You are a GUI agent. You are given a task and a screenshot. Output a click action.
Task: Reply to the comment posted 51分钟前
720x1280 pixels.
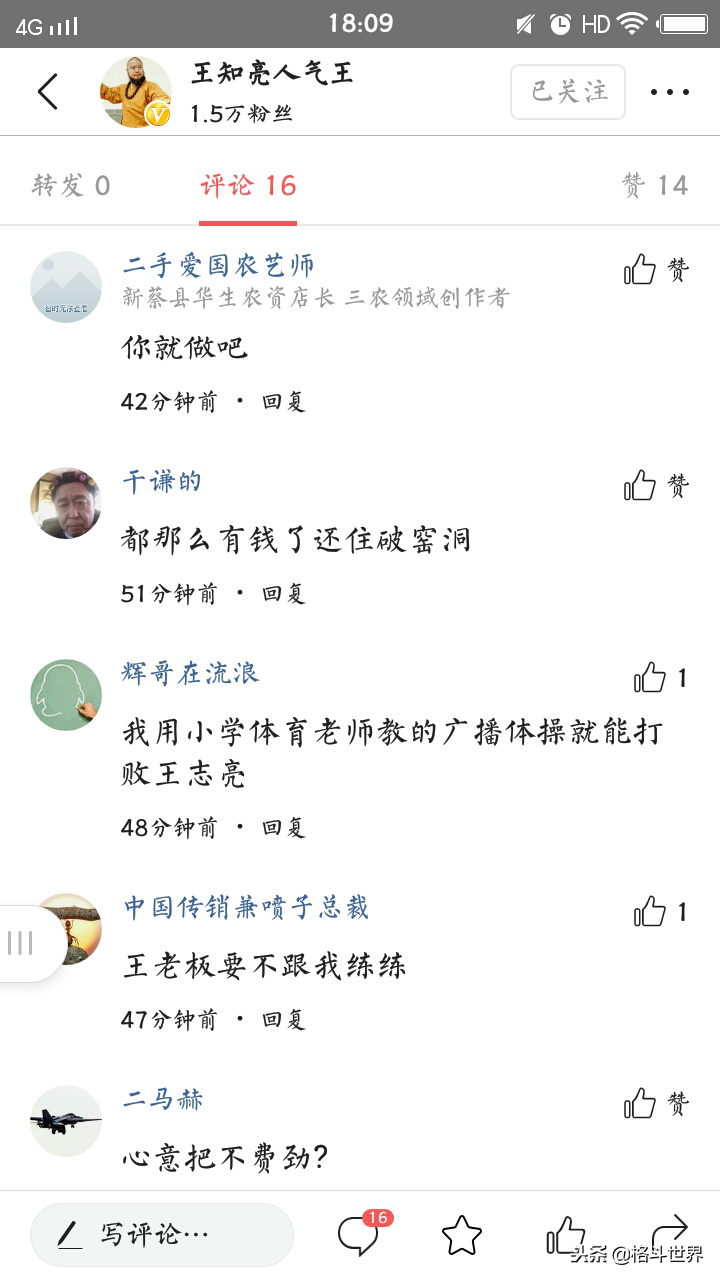click(x=283, y=594)
